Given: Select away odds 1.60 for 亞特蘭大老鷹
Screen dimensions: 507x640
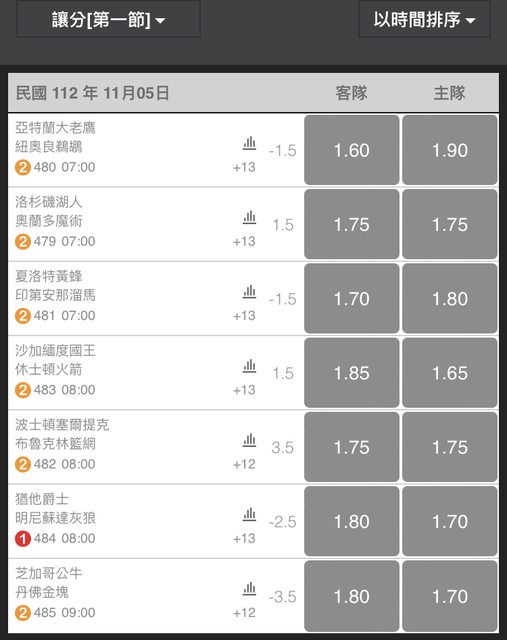Looking at the screenshot, I should pos(351,150).
